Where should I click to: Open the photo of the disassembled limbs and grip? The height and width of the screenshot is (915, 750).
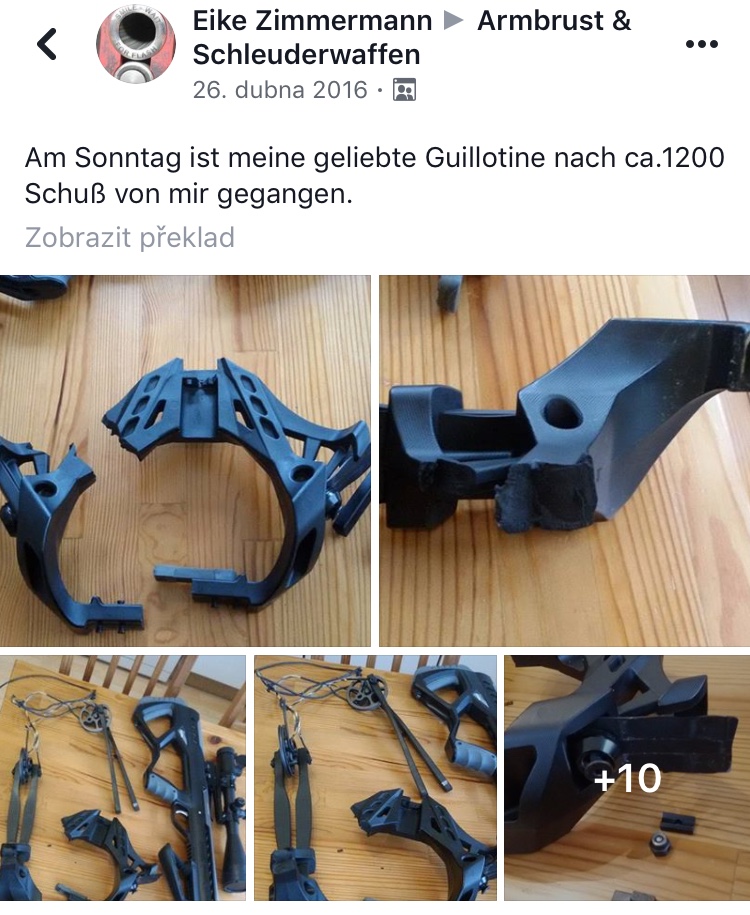tap(375, 778)
